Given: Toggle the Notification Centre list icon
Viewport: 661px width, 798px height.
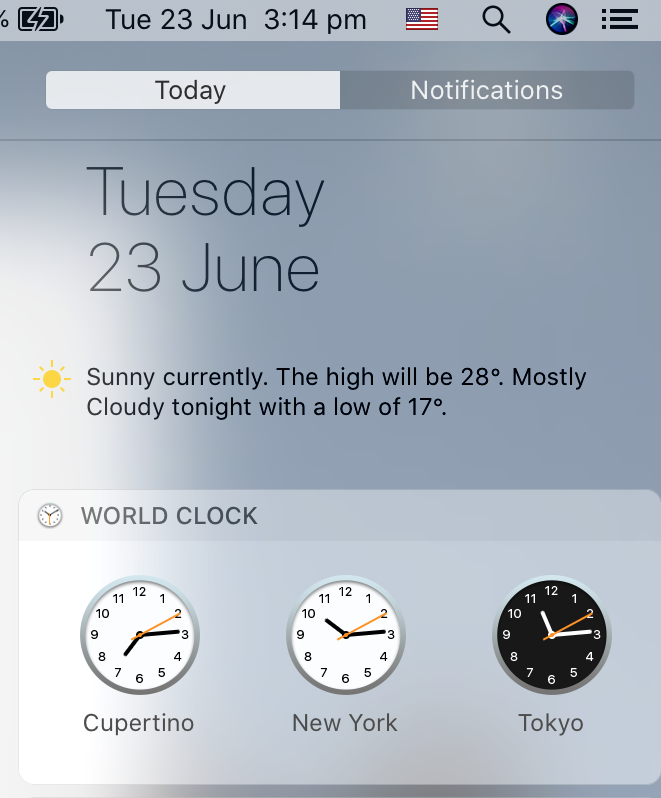Looking at the screenshot, I should [x=621, y=19].
